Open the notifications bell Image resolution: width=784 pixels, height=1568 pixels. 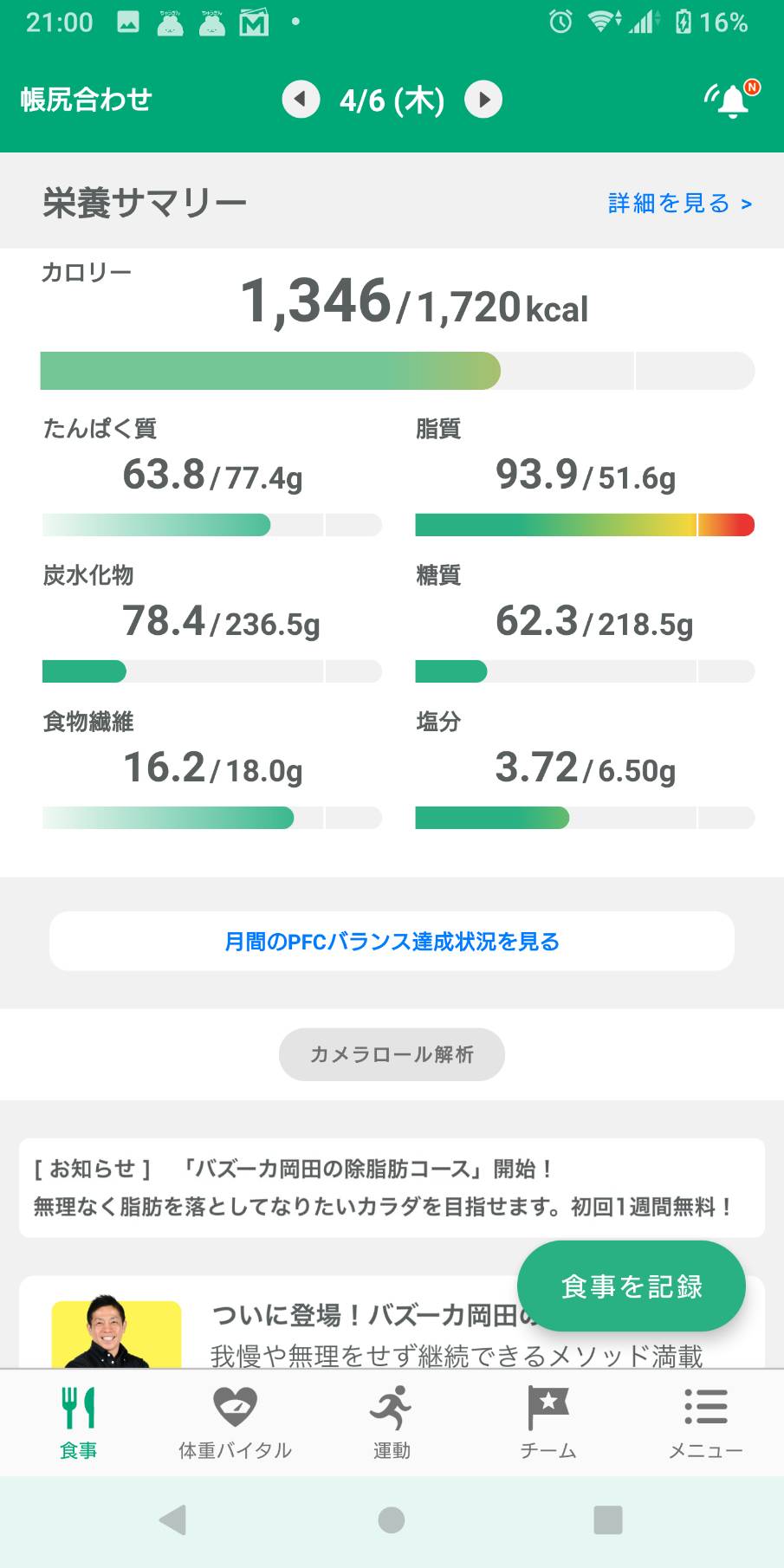731,100
